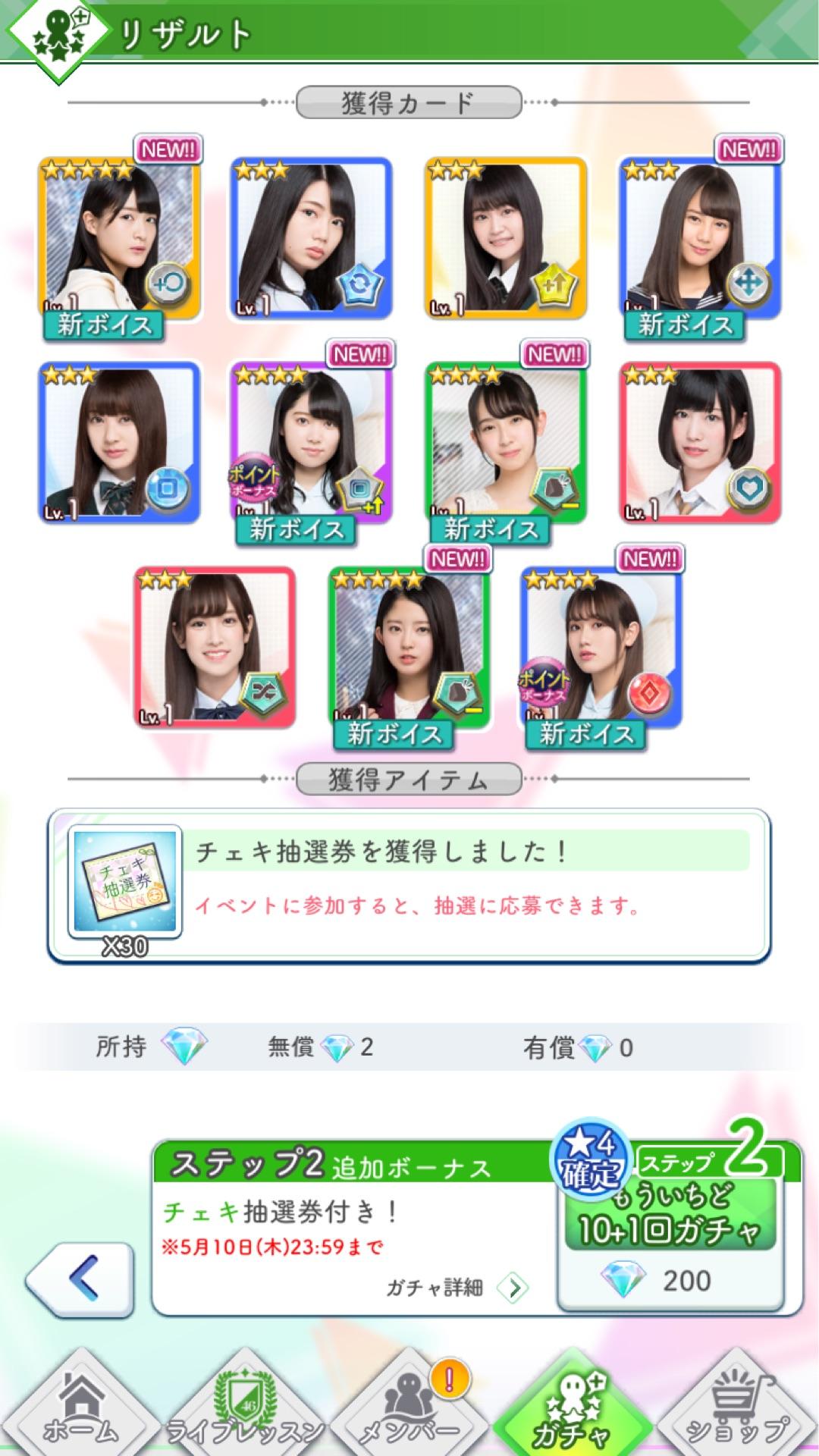Open the four-star purple-framed ポイントボーナス card
The height and width of the screenshot is (1456, 819).
click(x=312, y=441)
